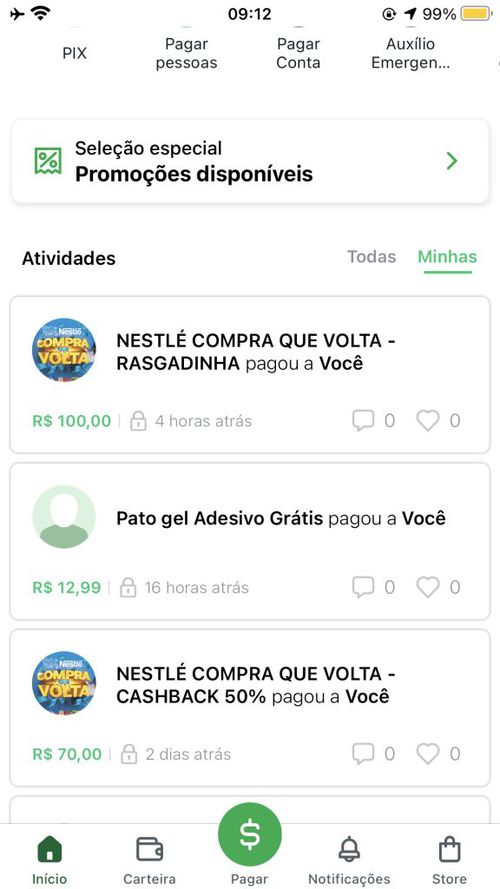Screen dimensions: 500x889
Task: Open Pagar Conta shortcut
Action: click(x=298, y=53)
